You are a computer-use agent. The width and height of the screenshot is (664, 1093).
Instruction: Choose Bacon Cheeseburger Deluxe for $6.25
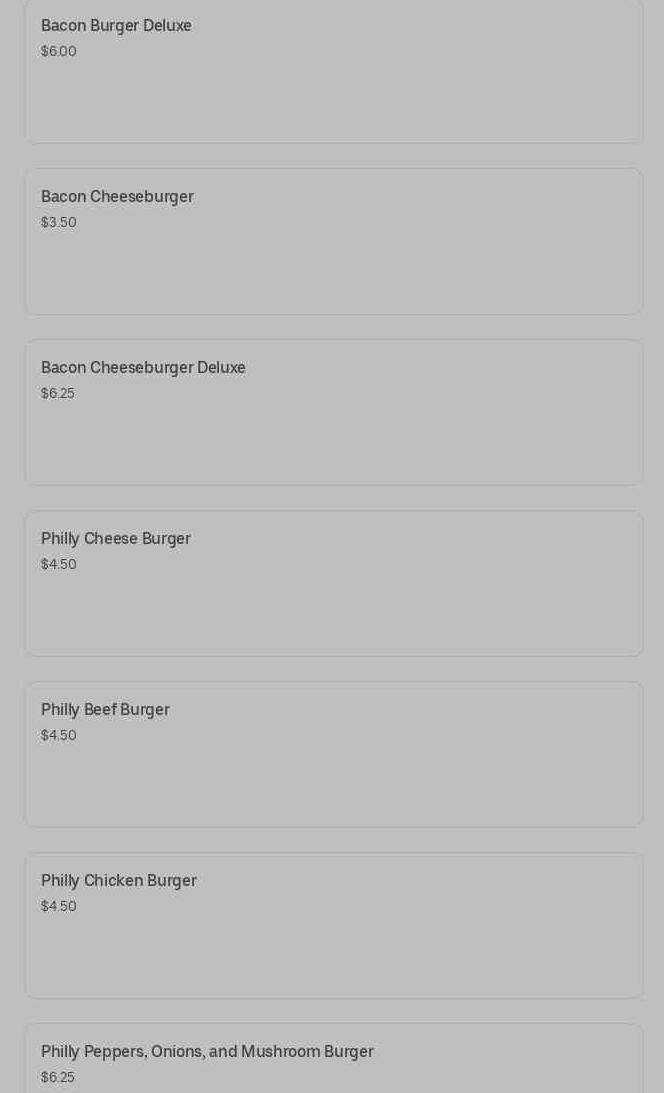[x=333, y=412]
